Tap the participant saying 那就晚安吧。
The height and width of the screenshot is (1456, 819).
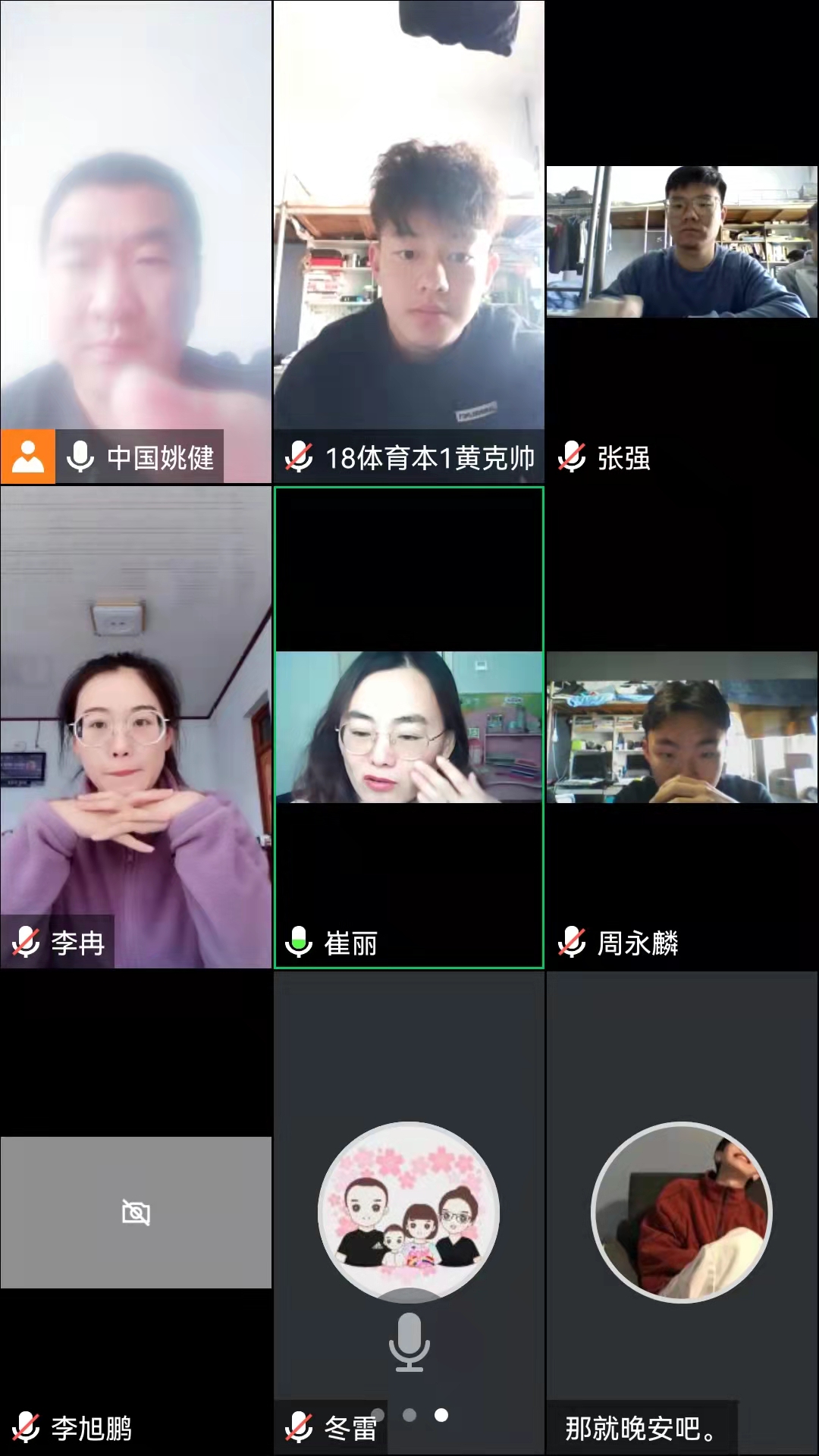point(682,1212)
